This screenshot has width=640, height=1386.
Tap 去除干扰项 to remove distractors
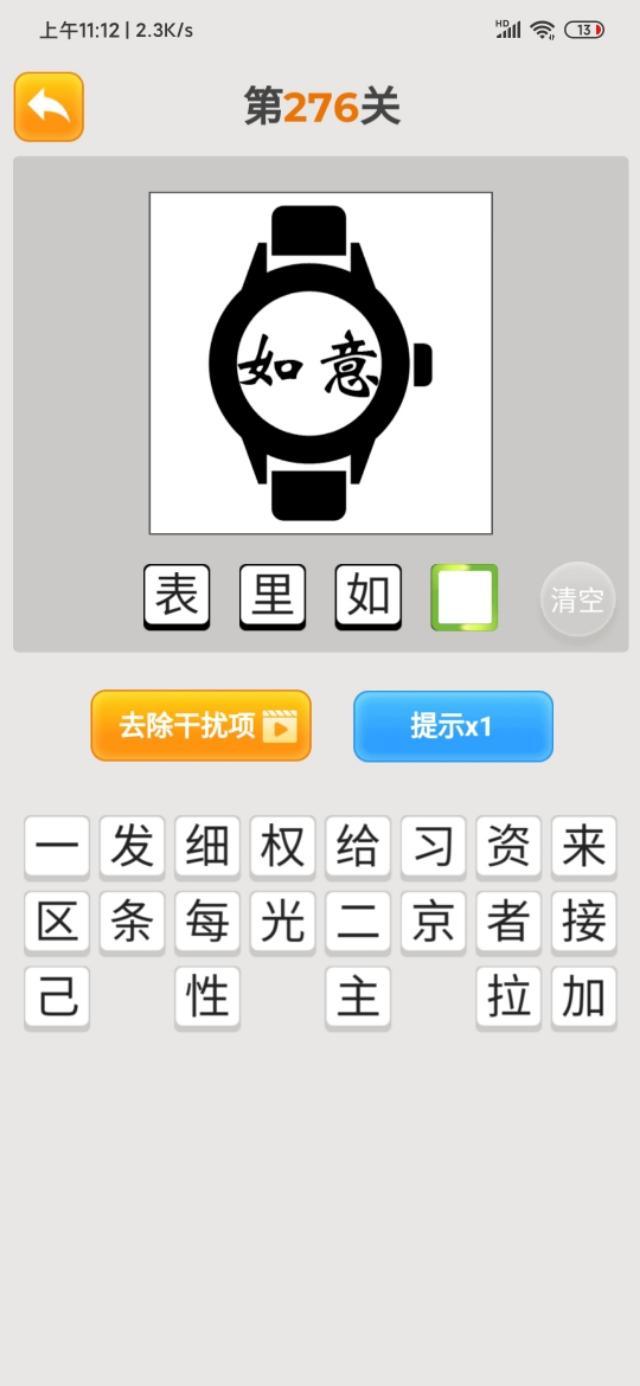coord(201,726)
